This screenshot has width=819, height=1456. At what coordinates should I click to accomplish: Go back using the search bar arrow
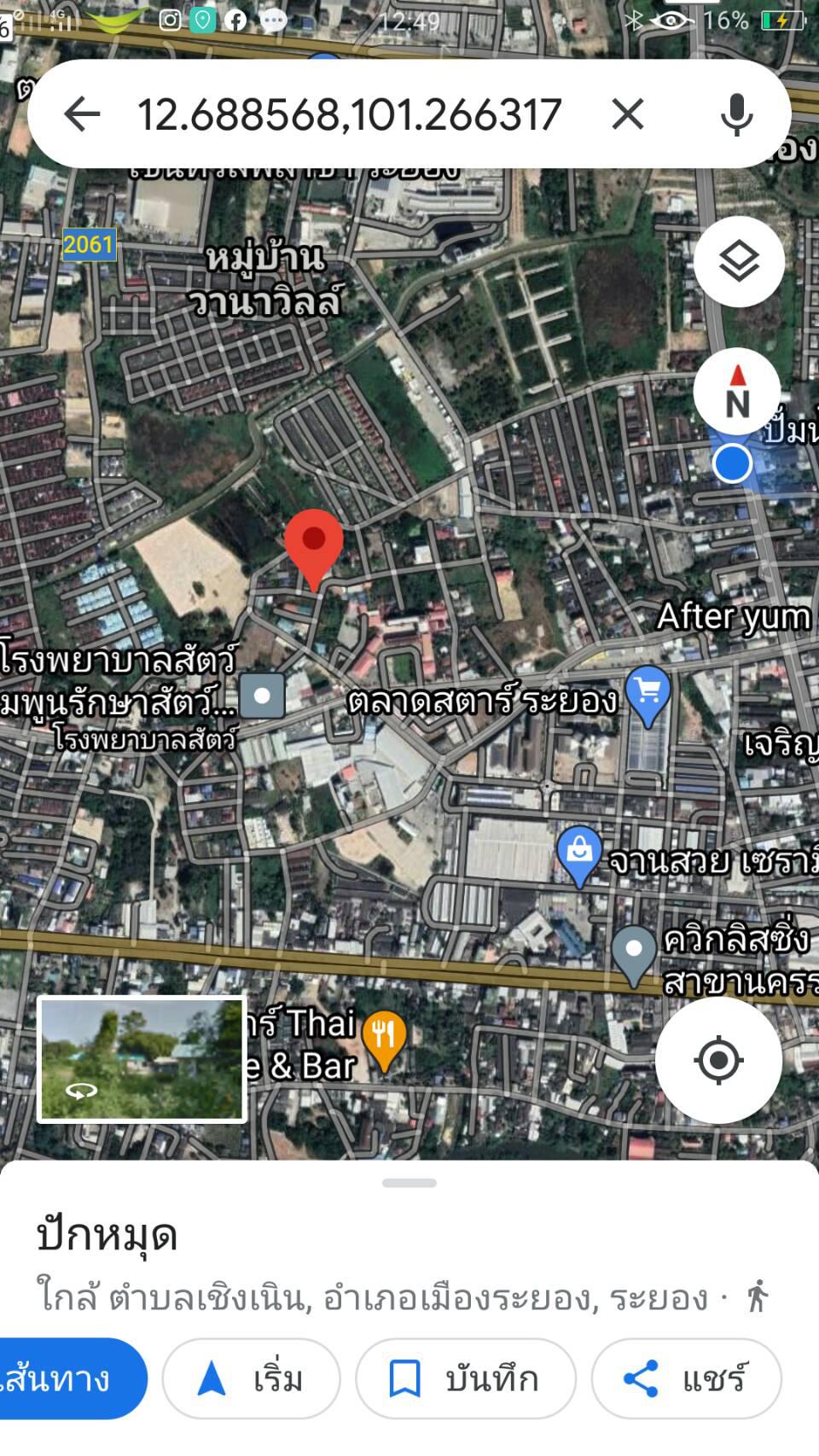[x=82, y=114]
